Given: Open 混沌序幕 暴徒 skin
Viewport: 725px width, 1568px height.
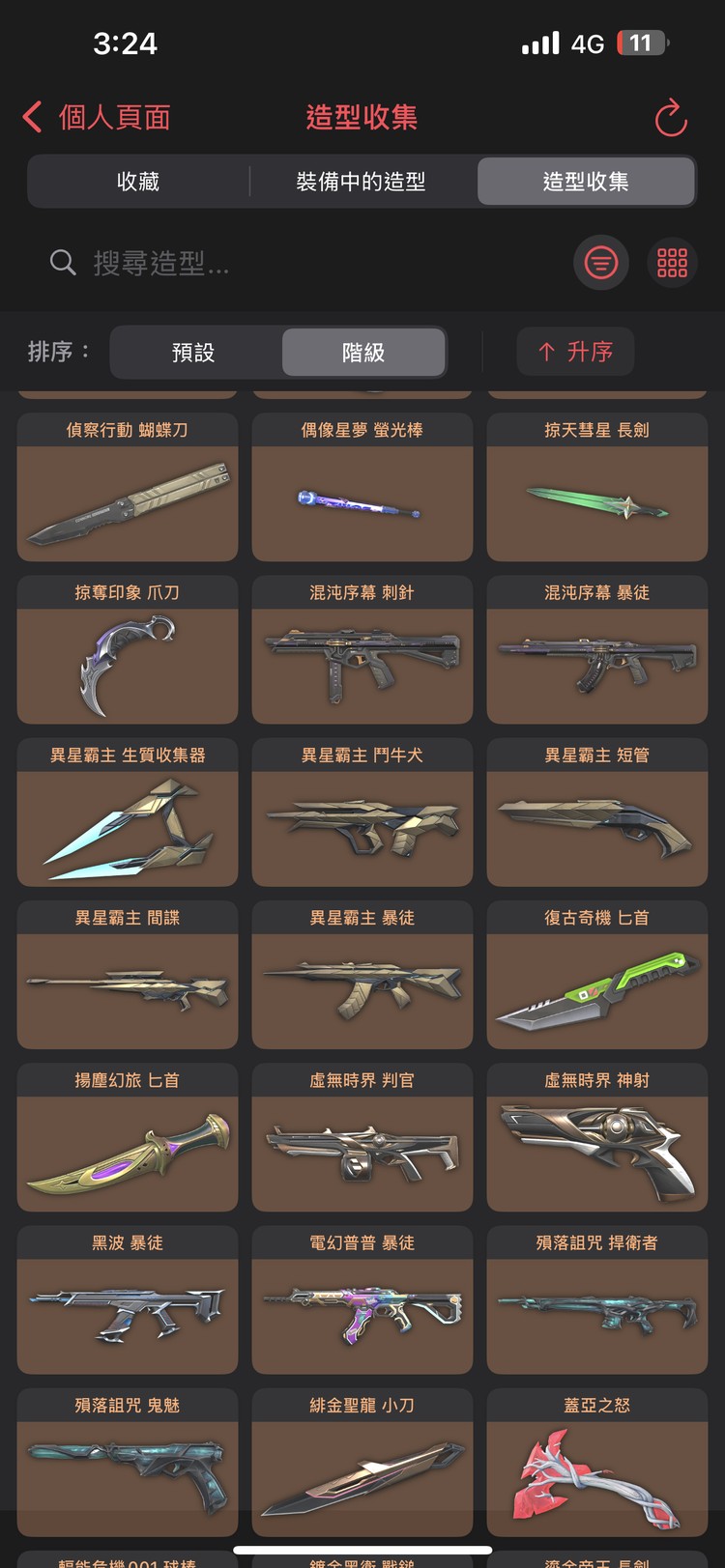Looking at the screenshot, I should [597, 649].
